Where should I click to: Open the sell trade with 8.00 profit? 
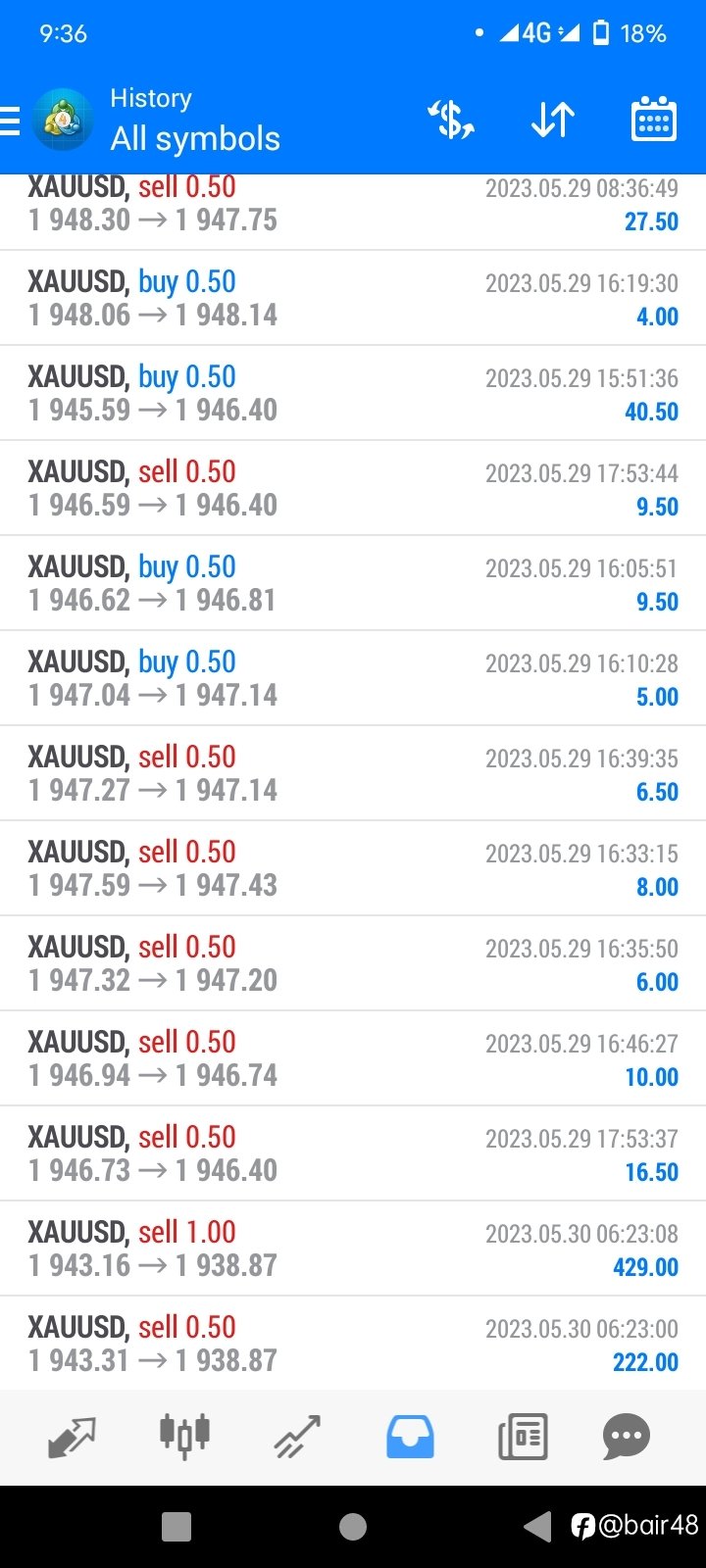click(x=353, y=868)
